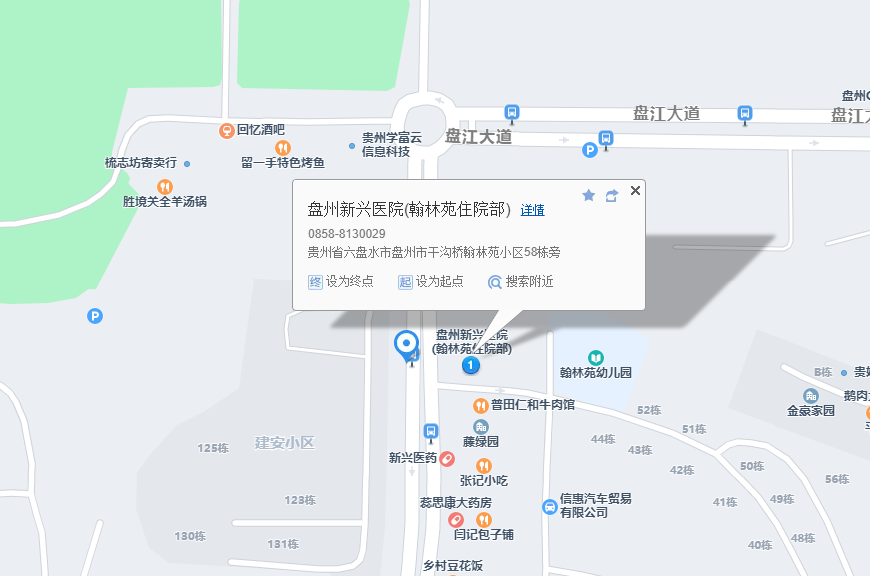The width and height of the screenshot is (870, 576).
Task: Tap 金豪家园 residential marker
Action: pos(810,397)
